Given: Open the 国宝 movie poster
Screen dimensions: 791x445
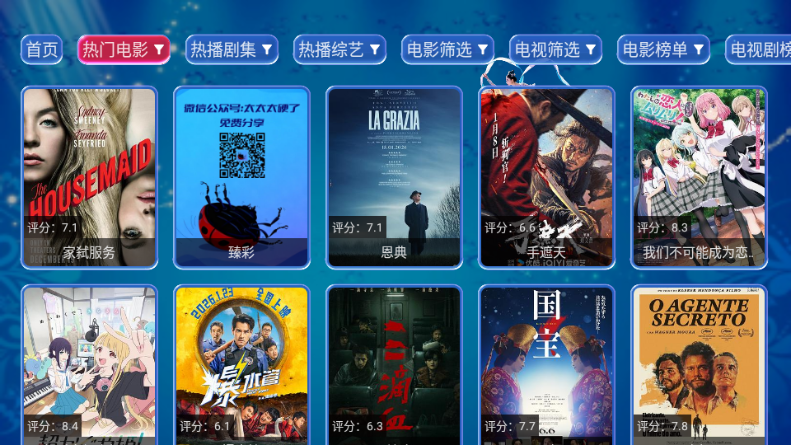Looking at the screenshot, I should point(546,365).
